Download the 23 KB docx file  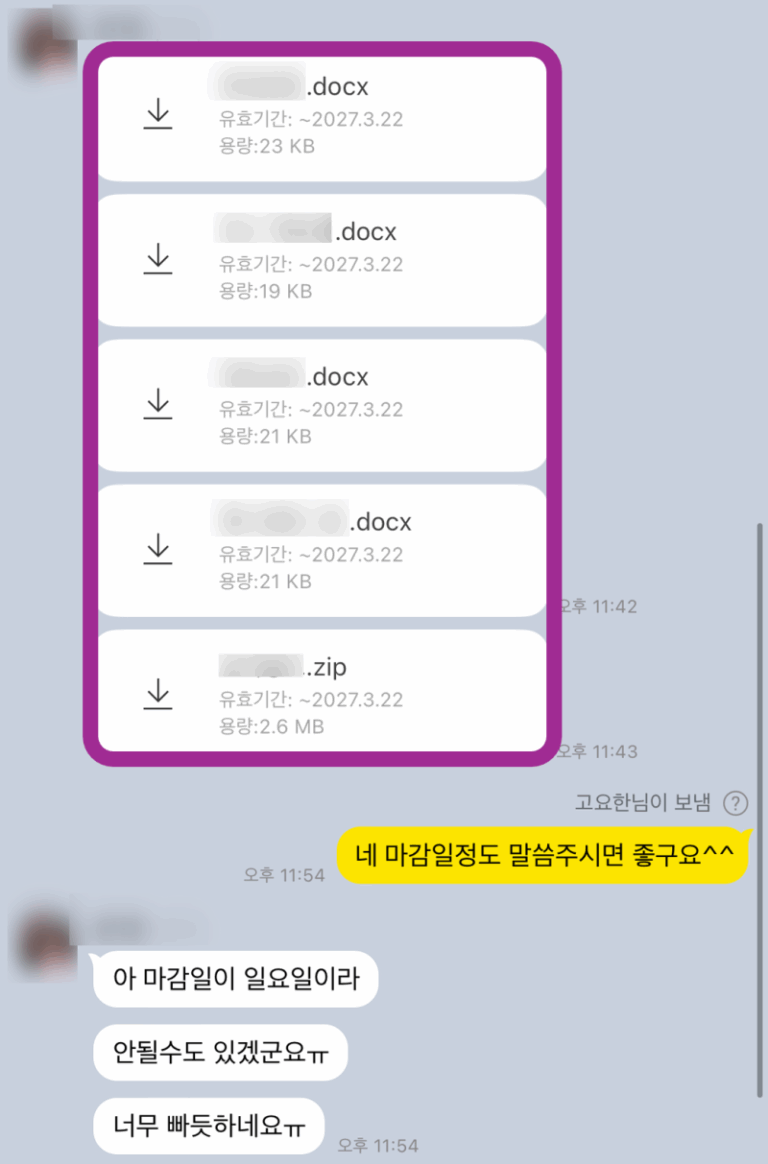coord(158,116)
